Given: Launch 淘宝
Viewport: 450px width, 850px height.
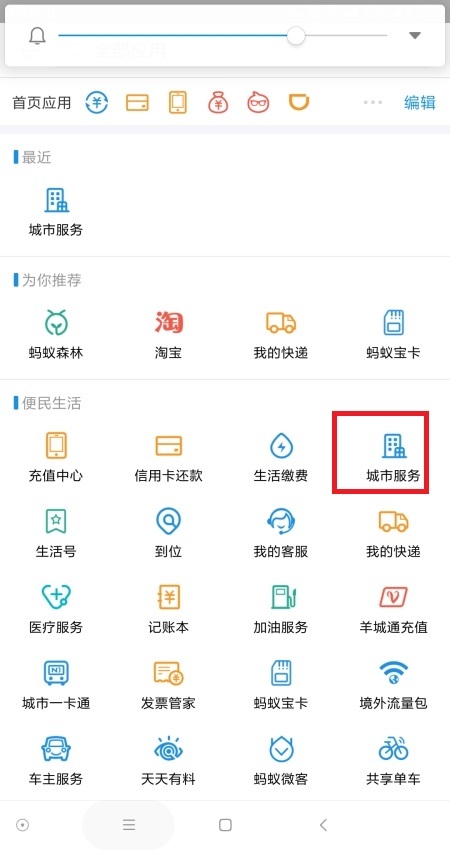Looking at the screenshot, I should click(x=168, y=334).
